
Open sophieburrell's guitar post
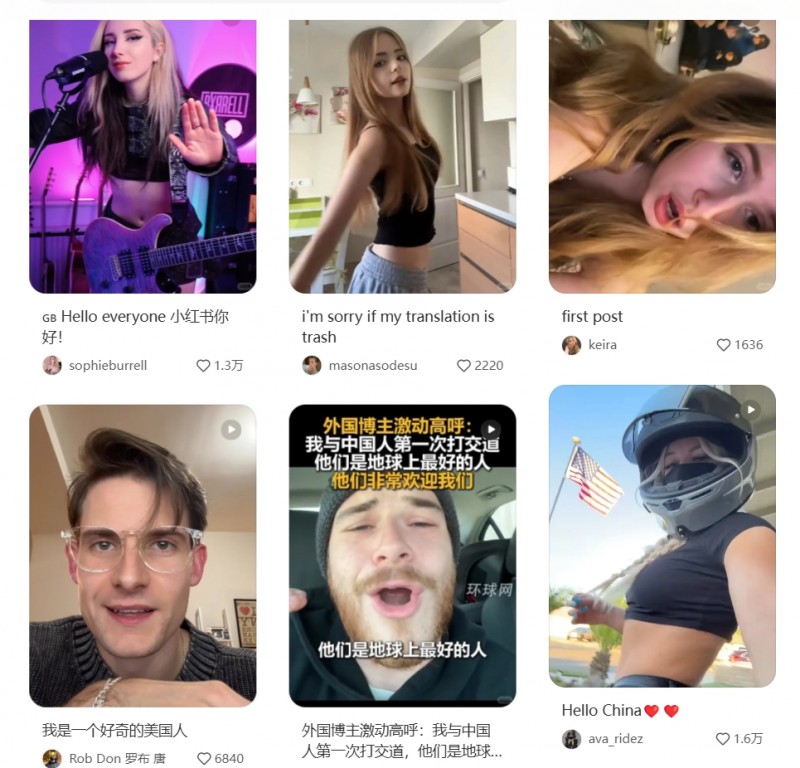142,156
